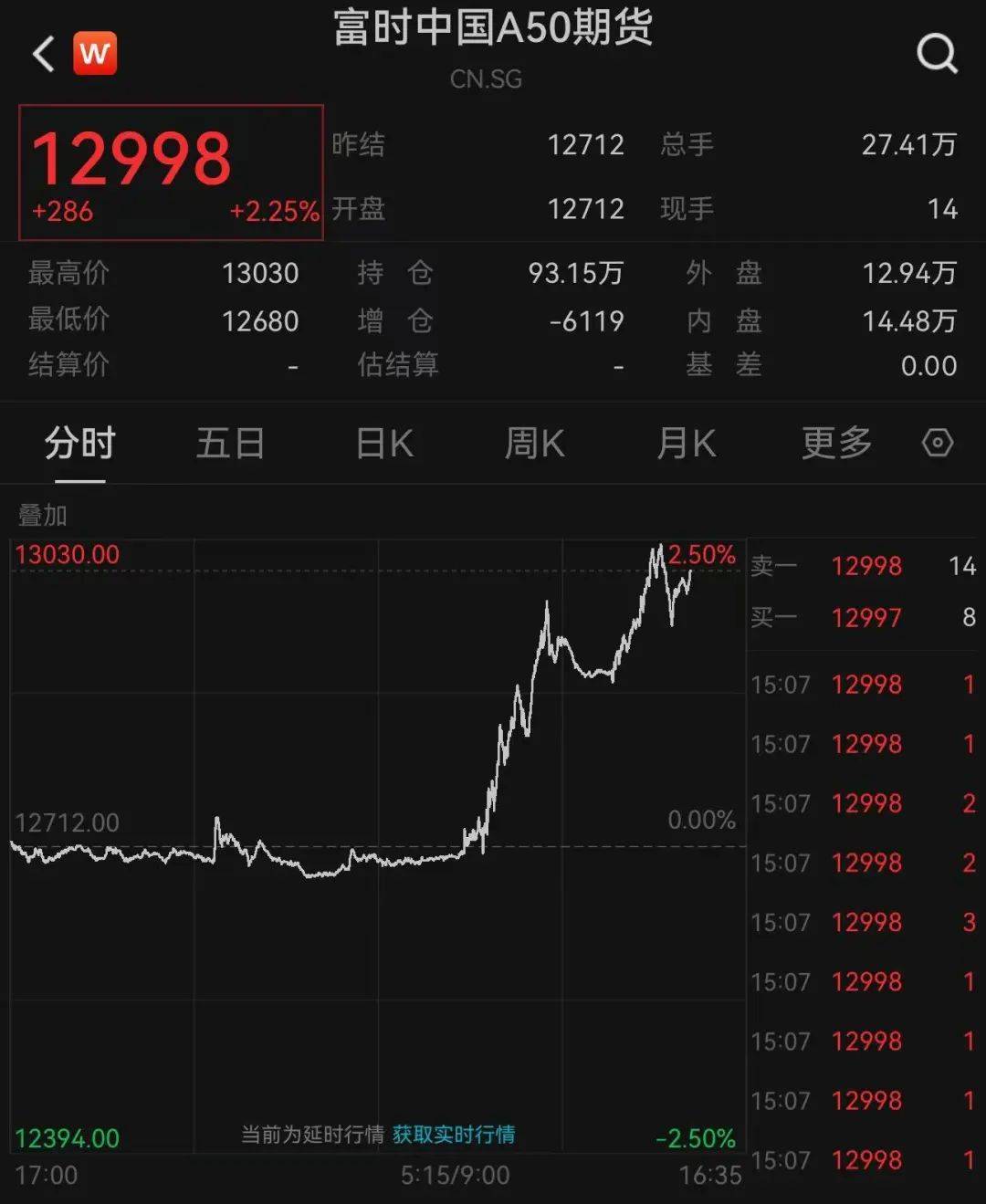Click the 13030.00 upper limit chart label

pyautogui.click(x=67, y=552)
